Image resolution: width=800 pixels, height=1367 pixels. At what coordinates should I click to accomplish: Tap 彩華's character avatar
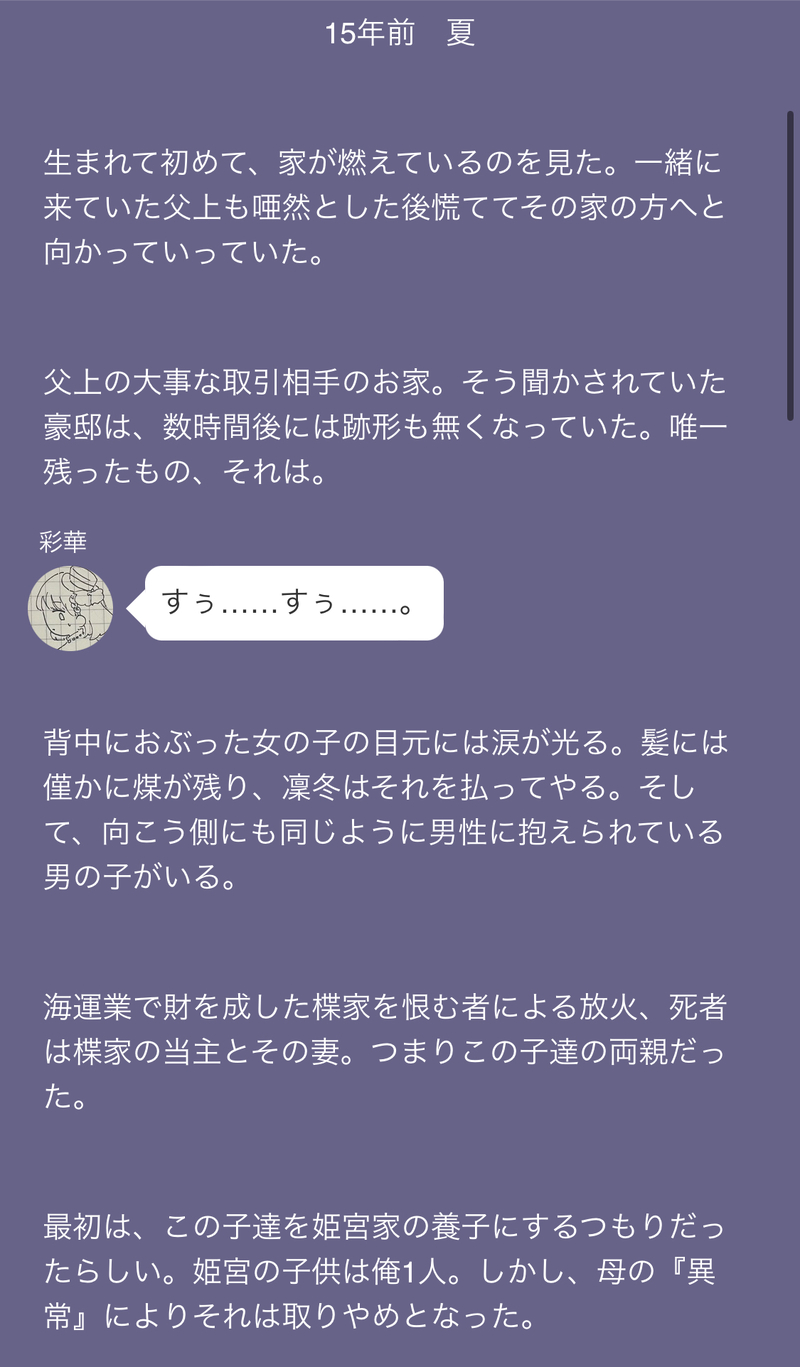pos(70,604)
